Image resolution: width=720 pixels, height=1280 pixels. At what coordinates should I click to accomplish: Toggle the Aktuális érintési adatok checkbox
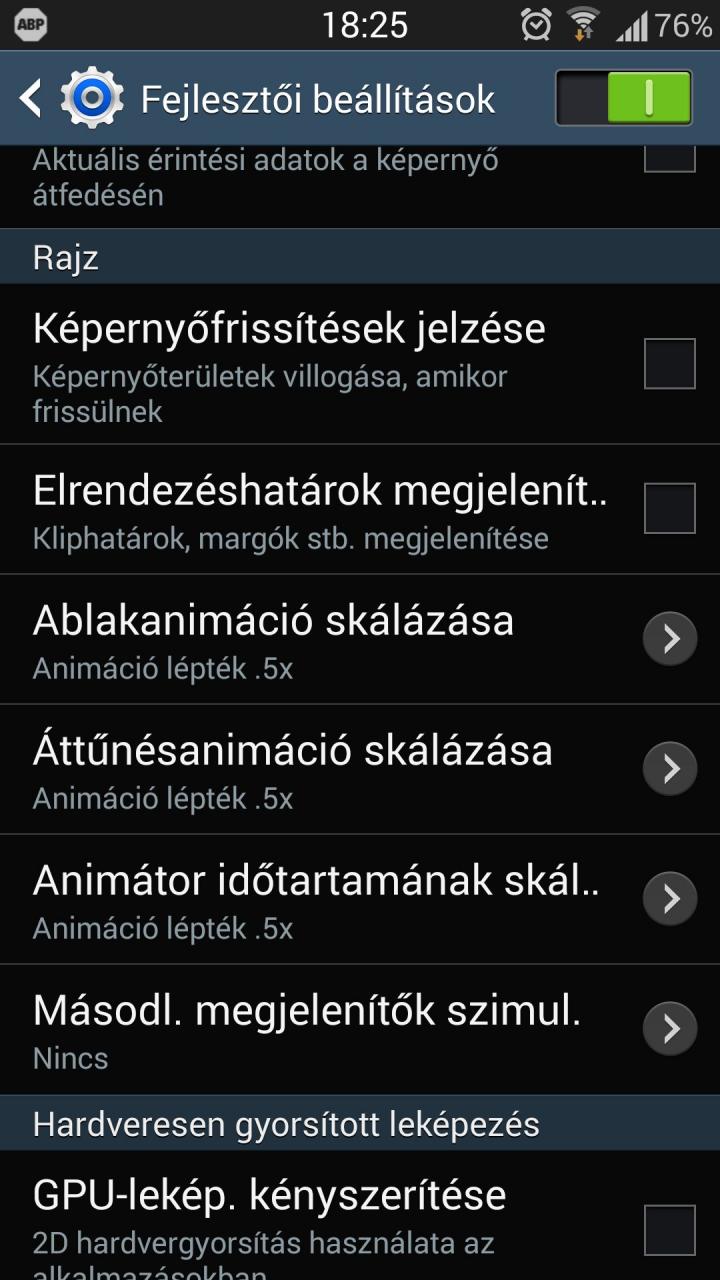pos(669,159)
